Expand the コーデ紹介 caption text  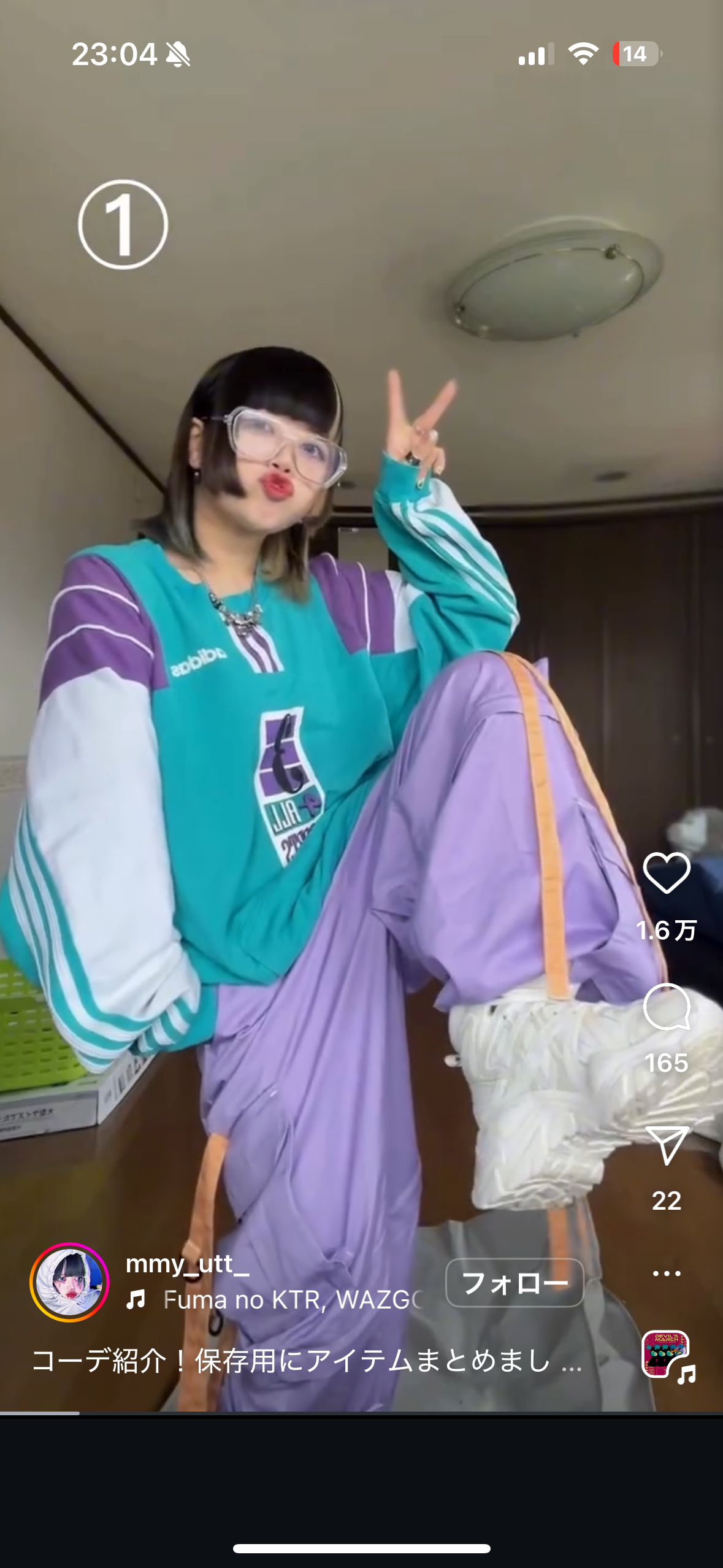pyautogui.click(x=307, y=1361)
